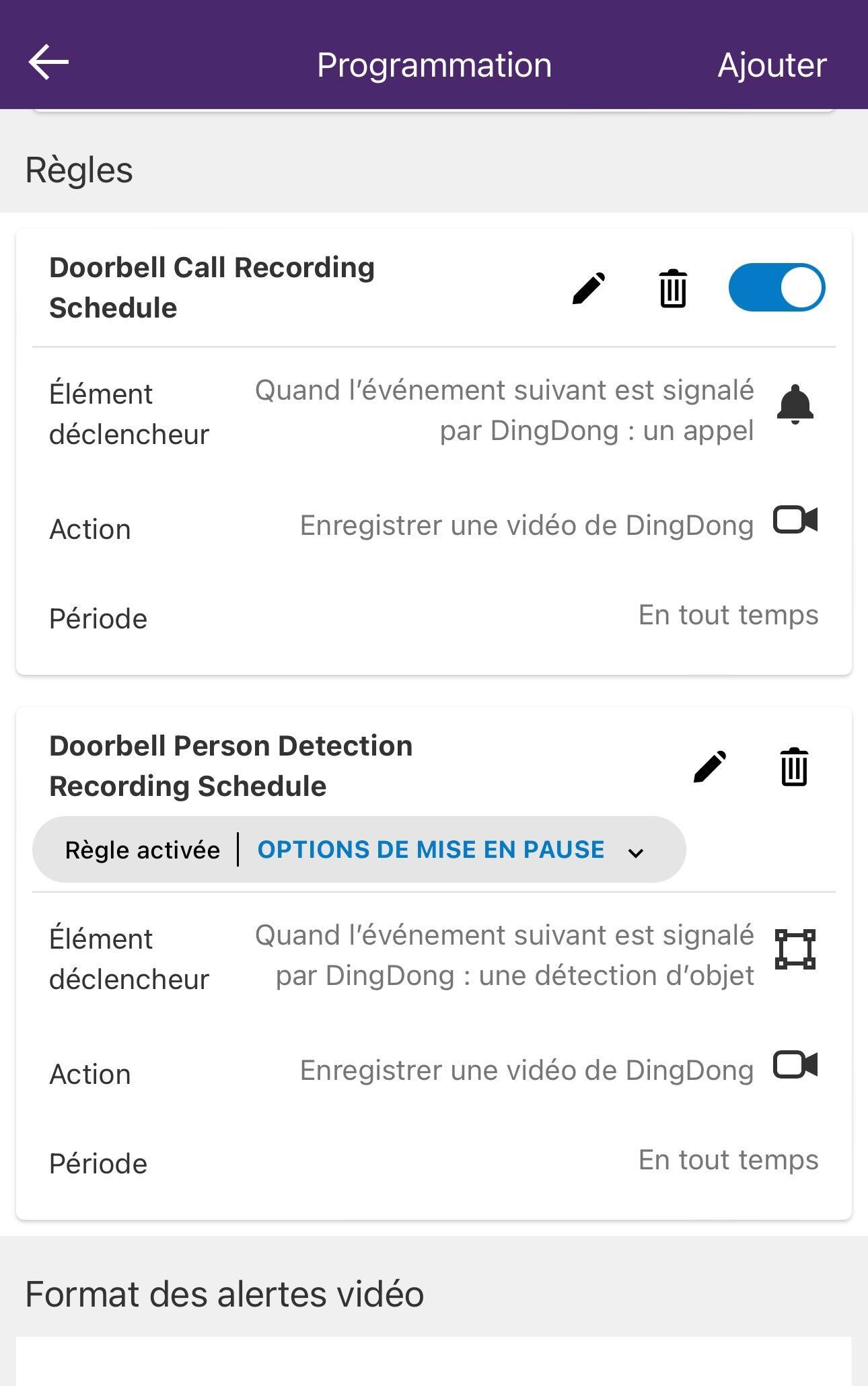868x1386 pixels.
Task: Toggle off Doorbell Call Recording Schedule
Action: point(776,288)
